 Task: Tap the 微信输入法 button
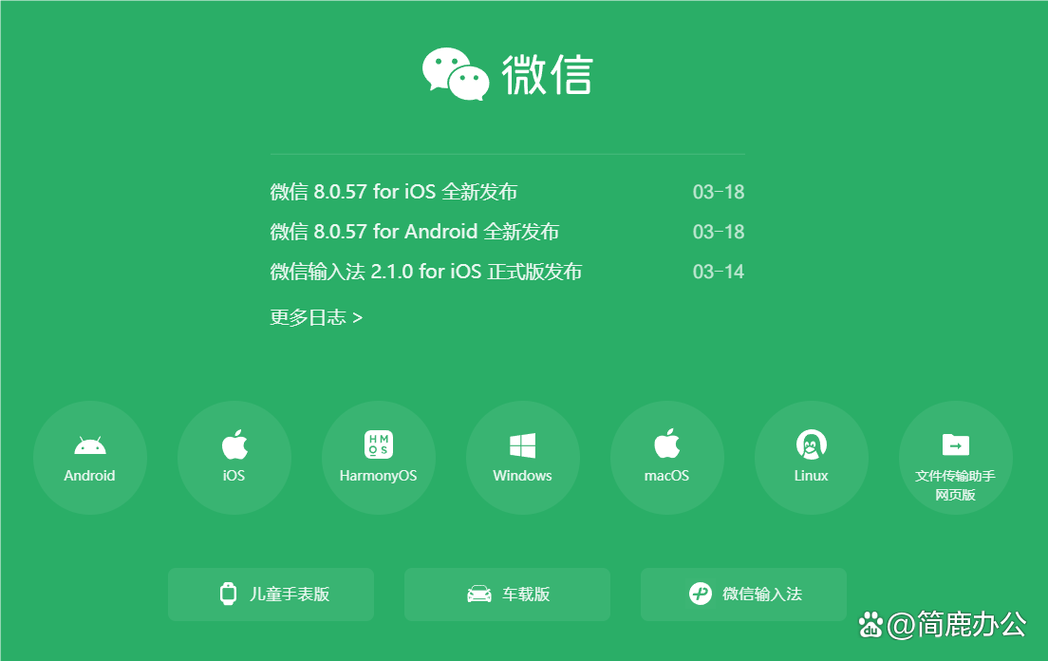click(x=743, y=594)
